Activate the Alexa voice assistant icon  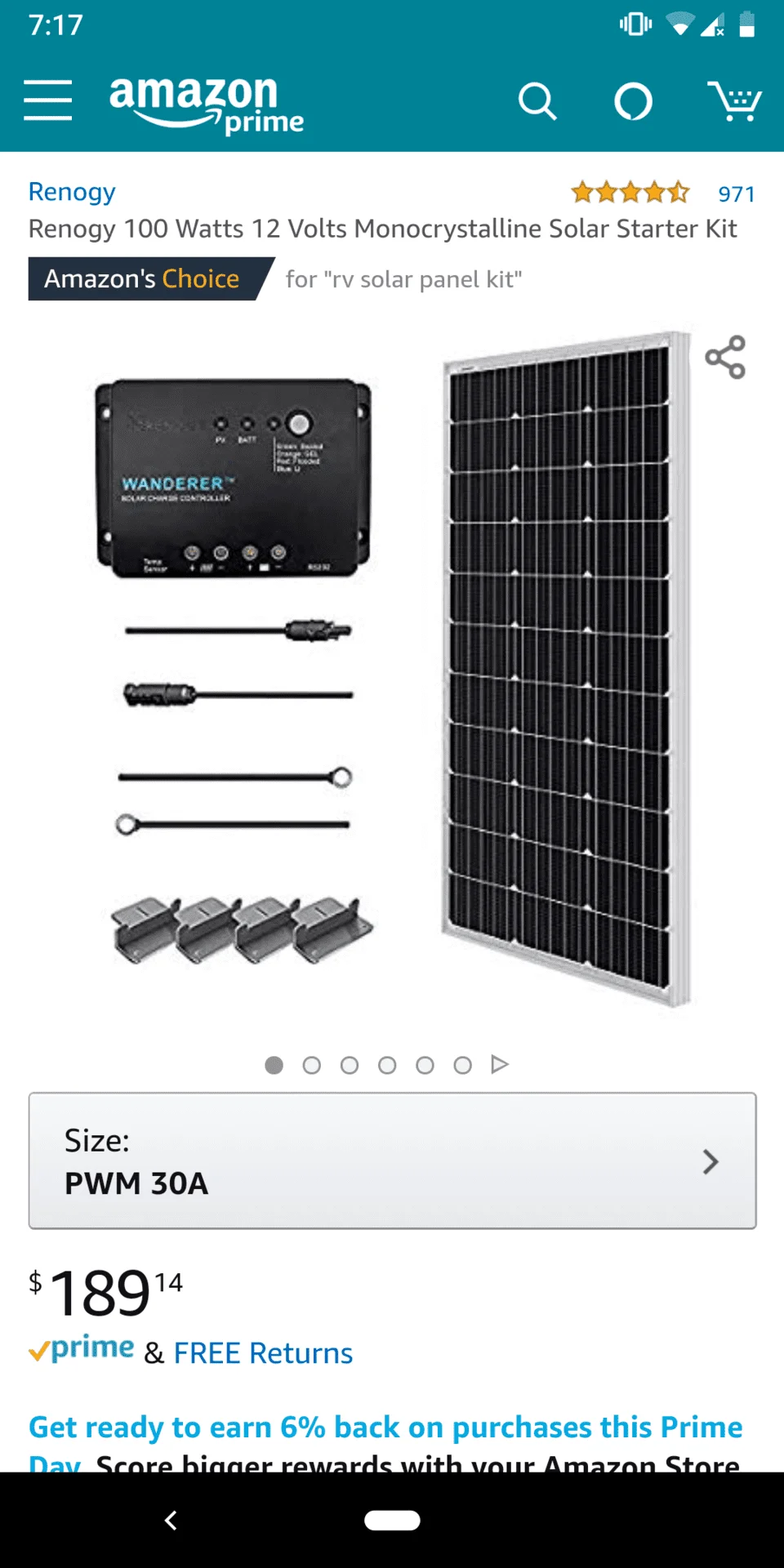coord(633,102)
